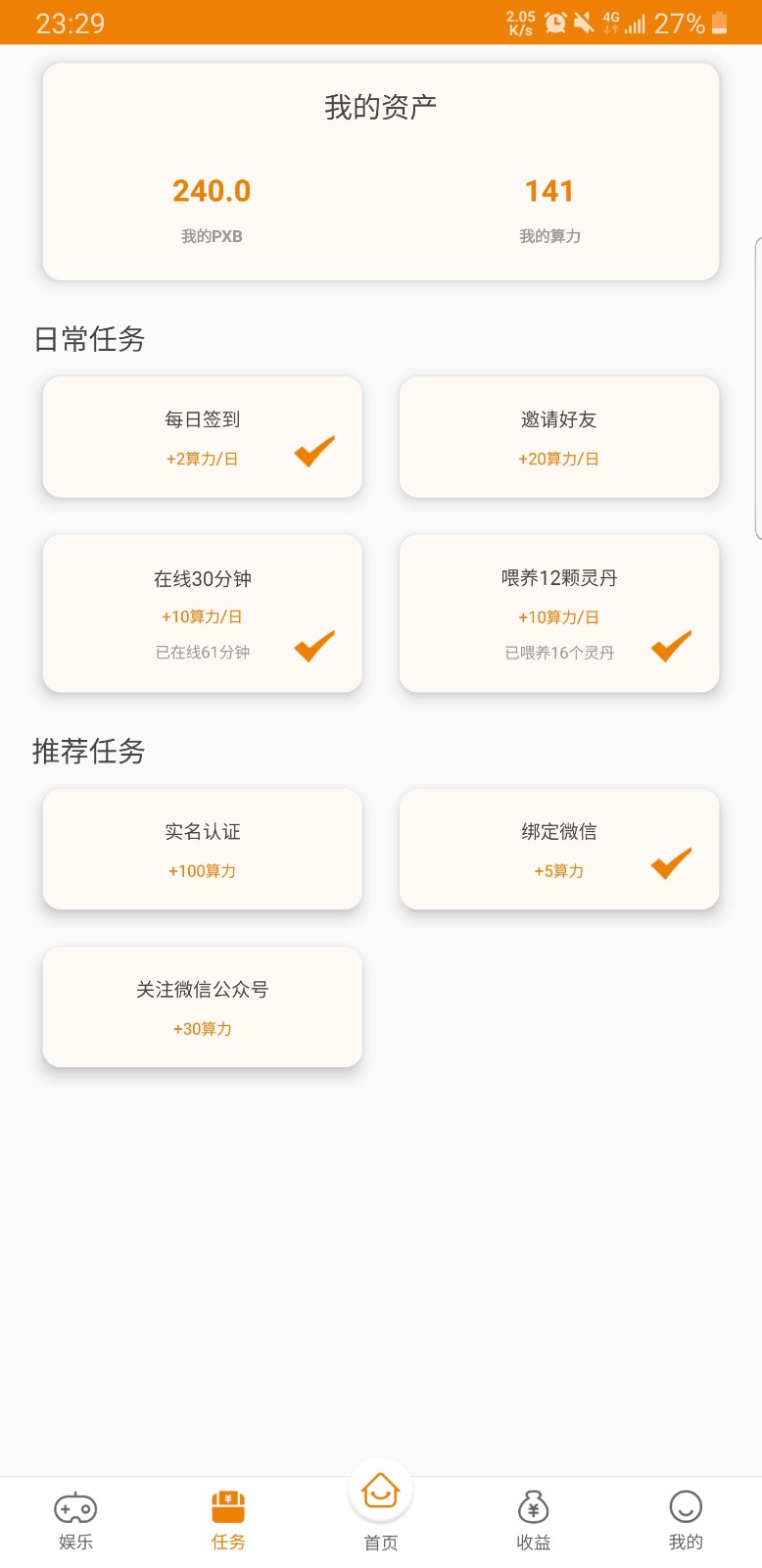Open the 我的资产 assets card
The width and height of the screenshot is (762, 1568).
pos(381,171)
